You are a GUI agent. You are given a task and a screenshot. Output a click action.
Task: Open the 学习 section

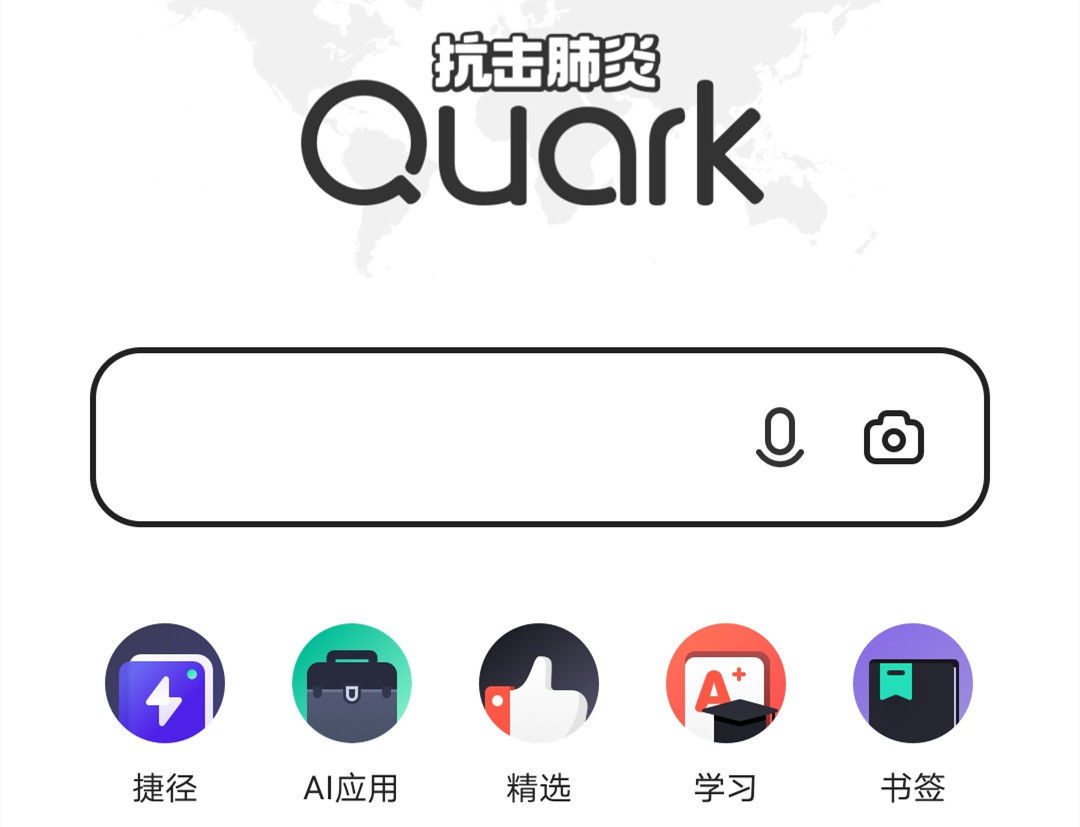coord(726,684)
